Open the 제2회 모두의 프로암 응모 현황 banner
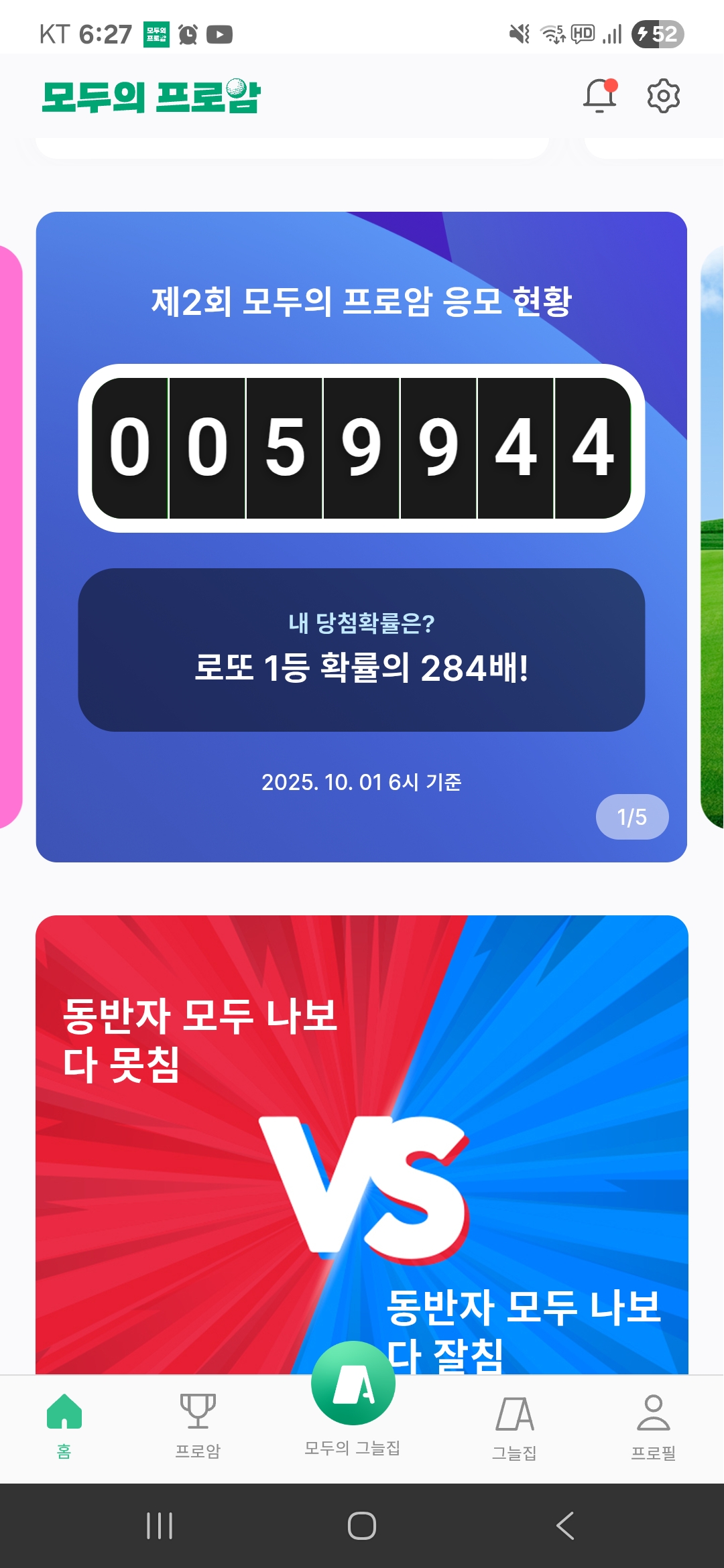The height and width of the screenshot is (1568, 724). click(x=361, y=302)
